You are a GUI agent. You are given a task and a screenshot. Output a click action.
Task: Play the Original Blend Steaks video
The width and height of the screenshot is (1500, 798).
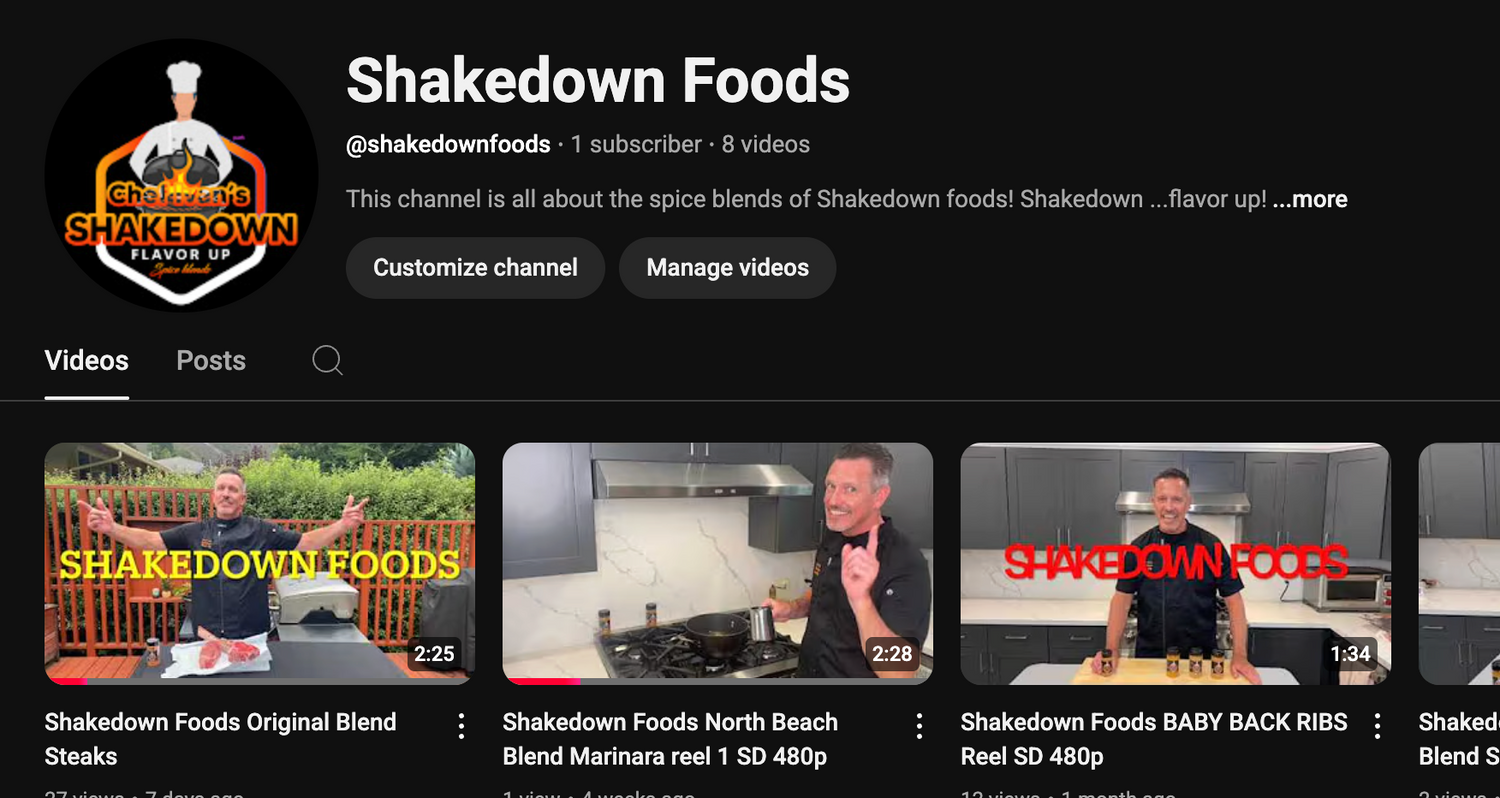click(x=260, y=563)
